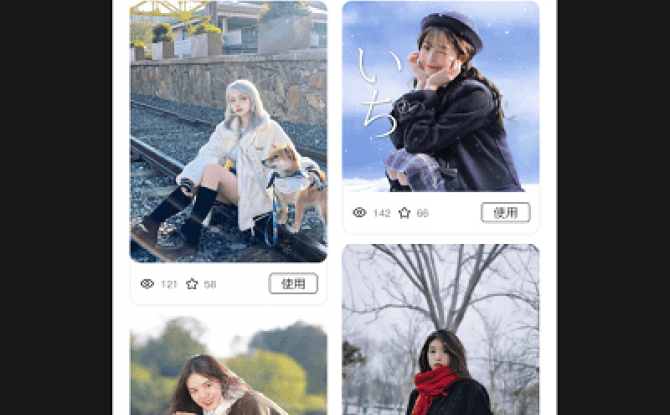Tap 使用 on the card with 121 views
670x415 pixels.
coord(293,284)
